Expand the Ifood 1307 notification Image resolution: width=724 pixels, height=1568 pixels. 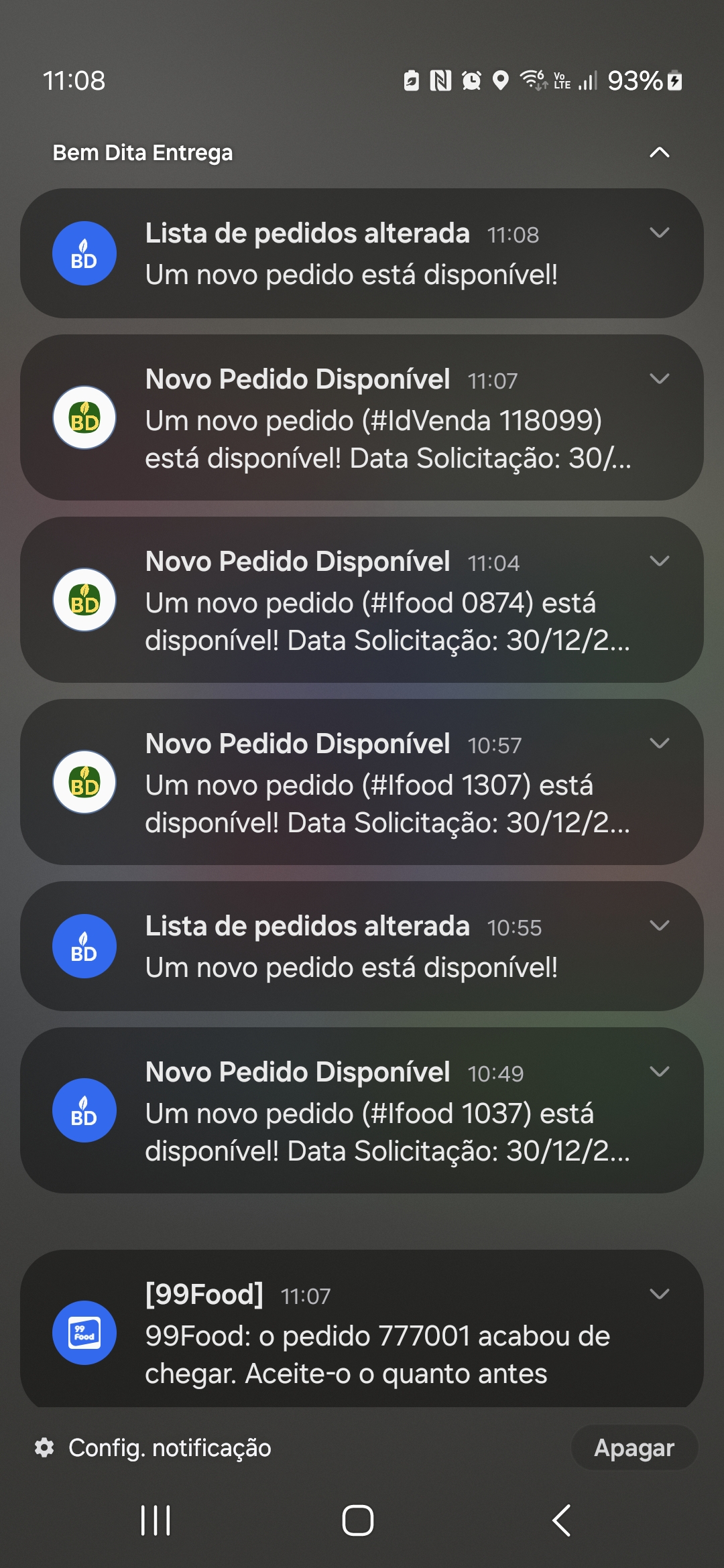pos(660,743)
